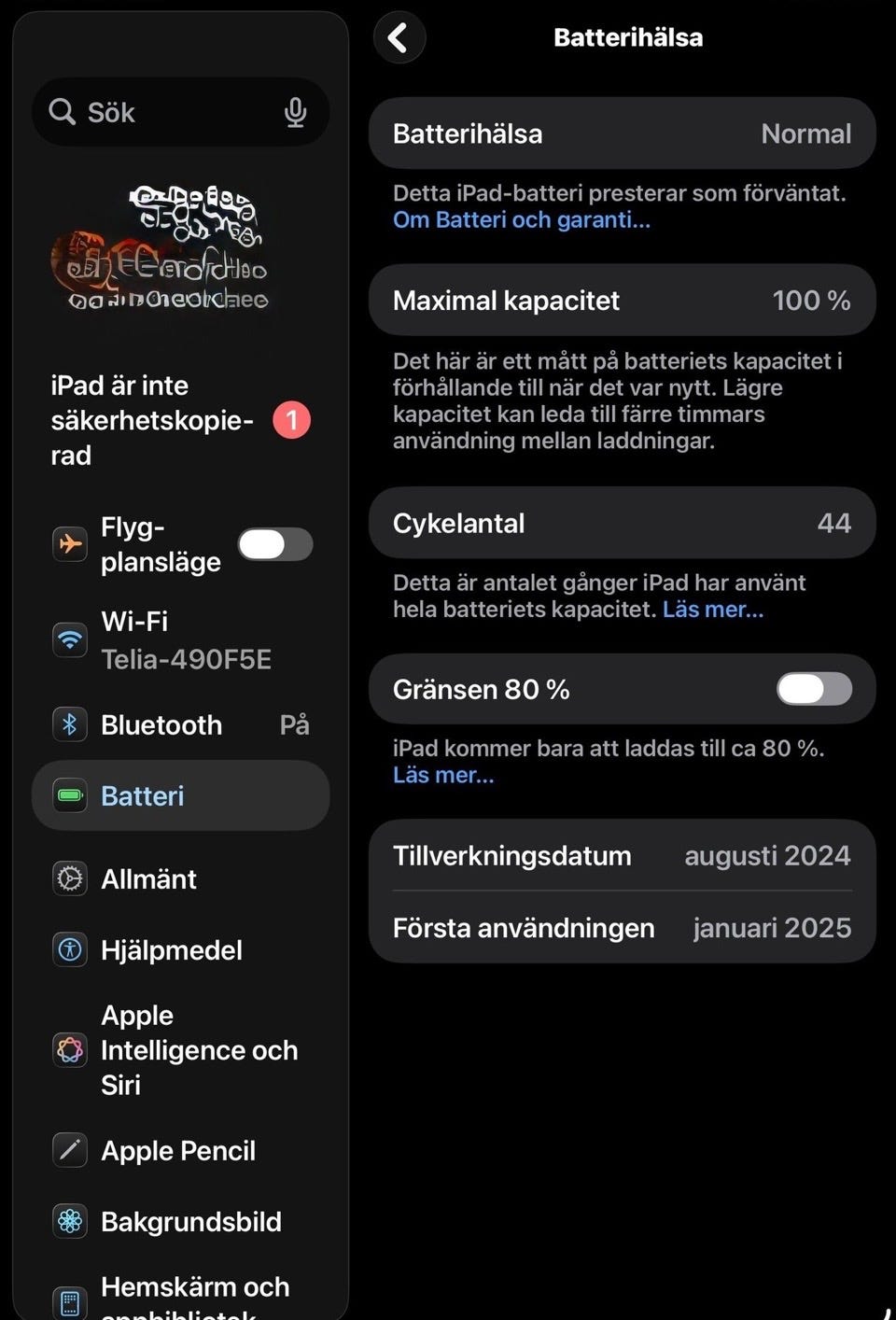This screenshot has height=1320, width=896.
Task: Open the Om Batteri och garanti link
Action: pos(521,220)
